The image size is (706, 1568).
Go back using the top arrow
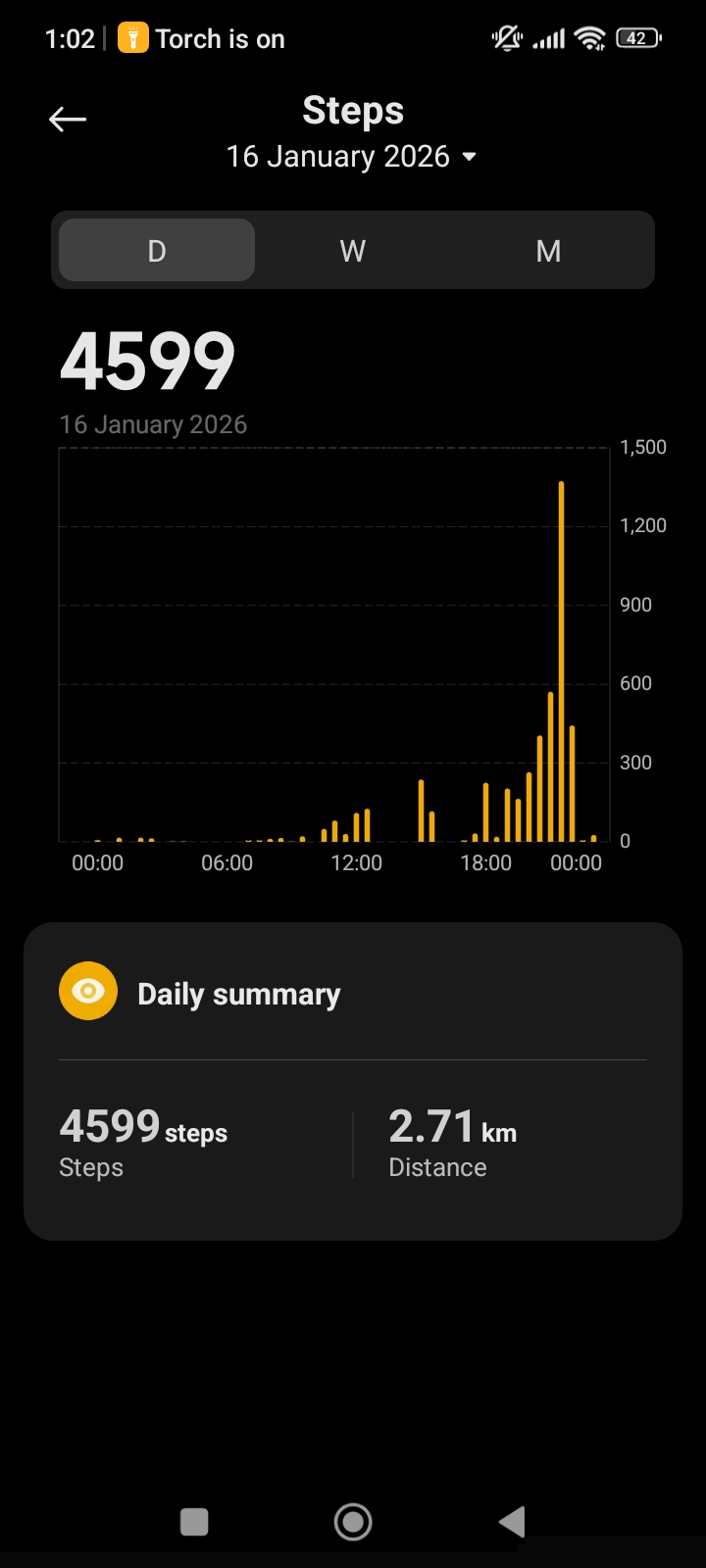[68, 120]
